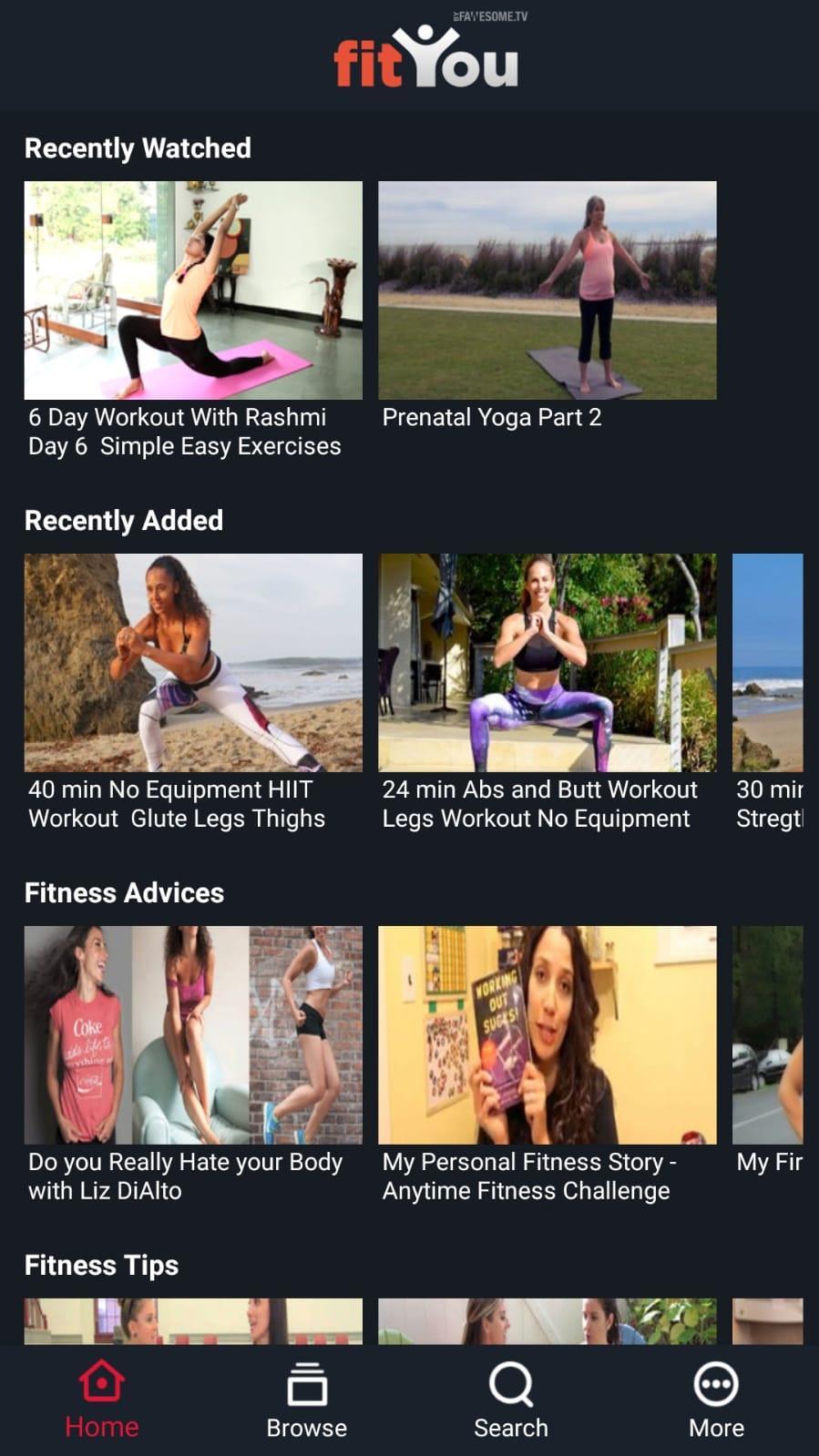Image resolution: width=819 pixels, height=1456 pixels.
Task: Open the partly visible 30 min video card
Action: click(768, 663)
